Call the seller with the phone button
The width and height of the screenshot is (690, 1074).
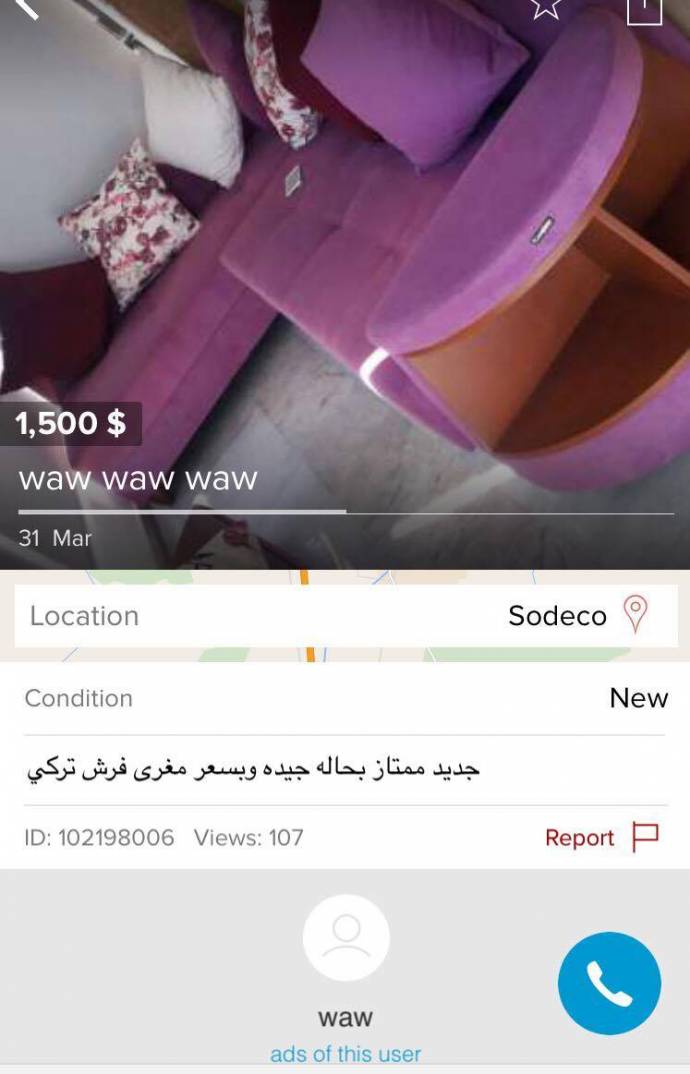pos(609,983)
